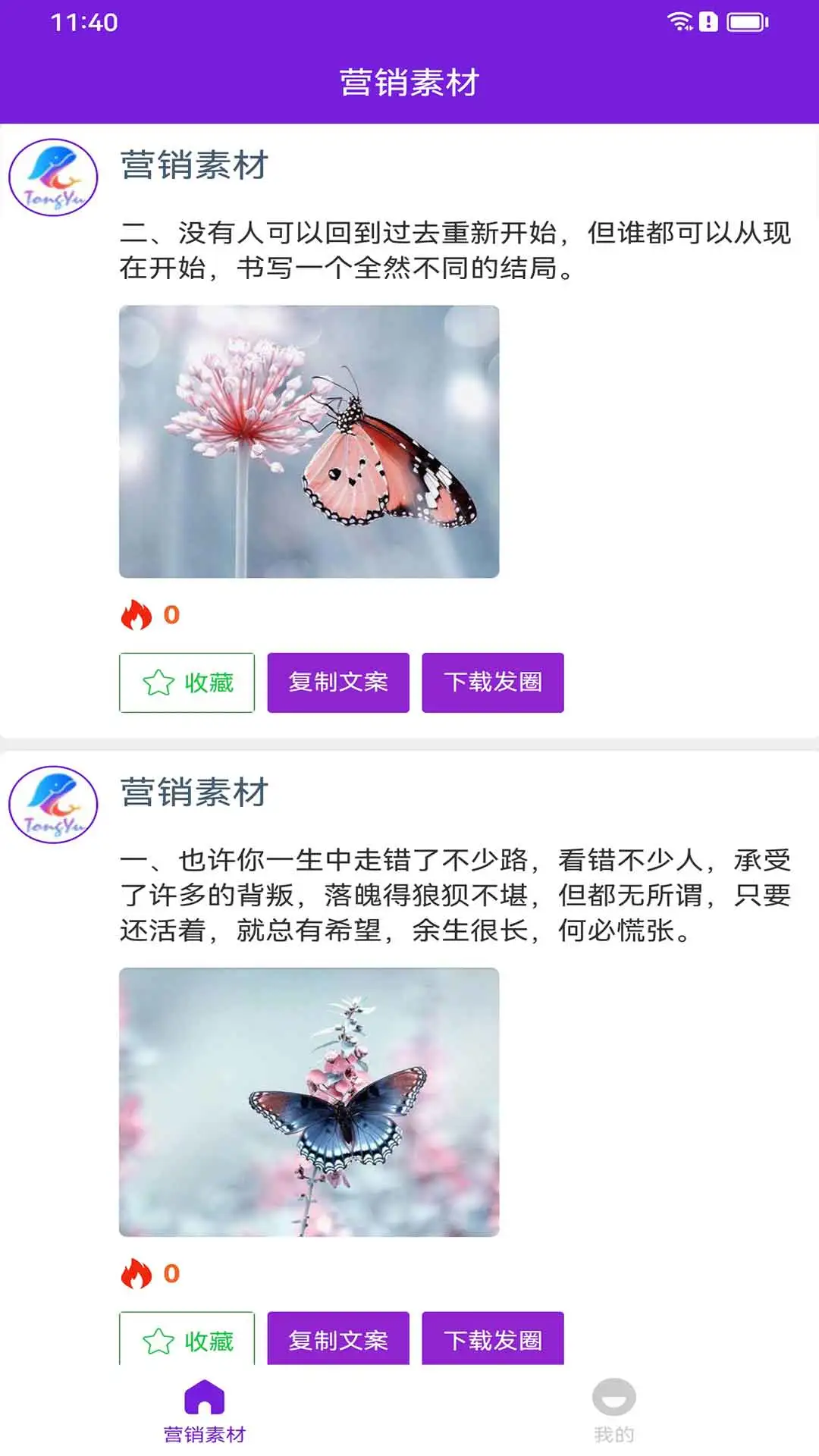Tap the battery icon in the status bar
The image size is (819, 1456).
[745, 23]
